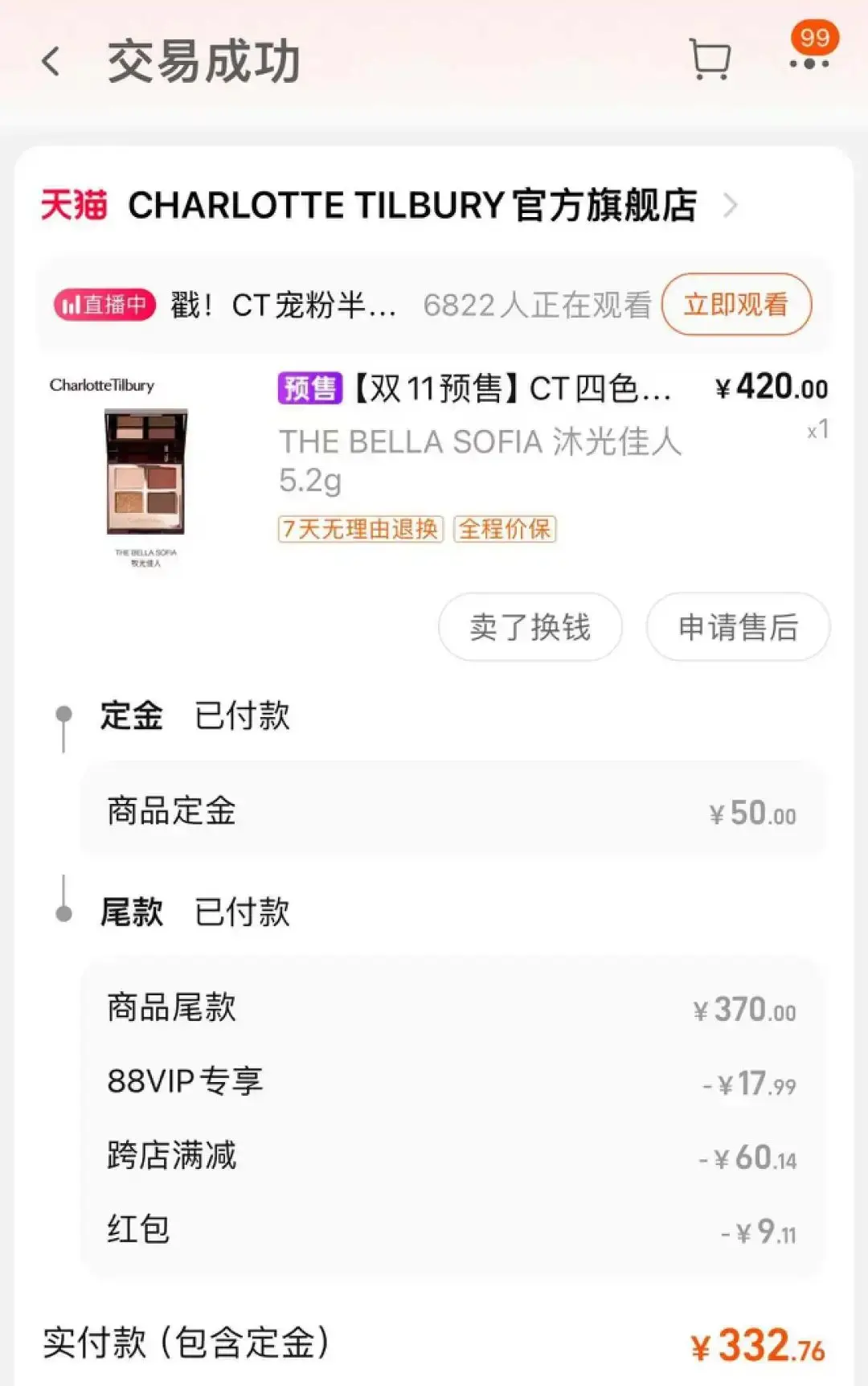868x1386 pixels.
Task: Click the 尾款 timeline dot marker
Action: click(62, 912)
